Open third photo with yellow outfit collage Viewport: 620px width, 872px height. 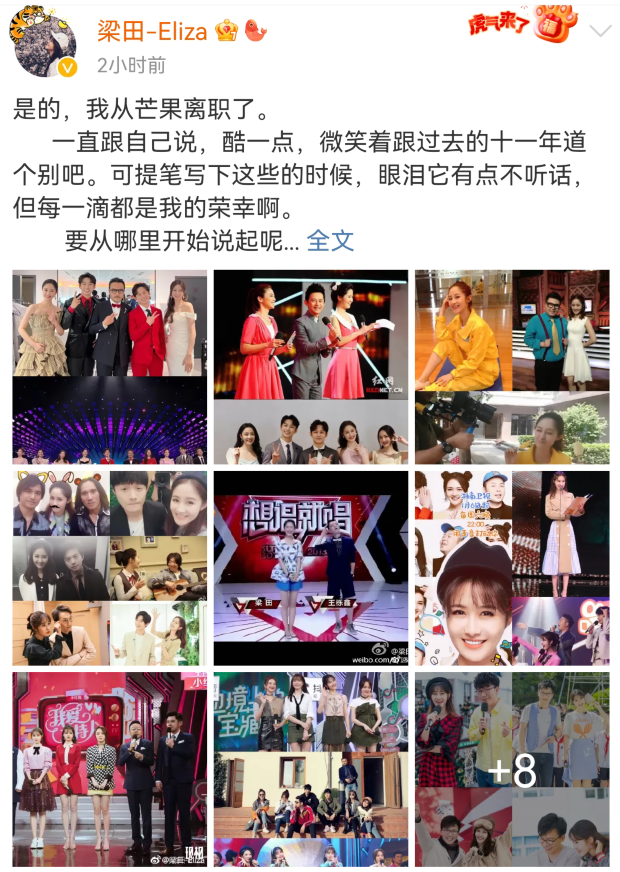512,366
